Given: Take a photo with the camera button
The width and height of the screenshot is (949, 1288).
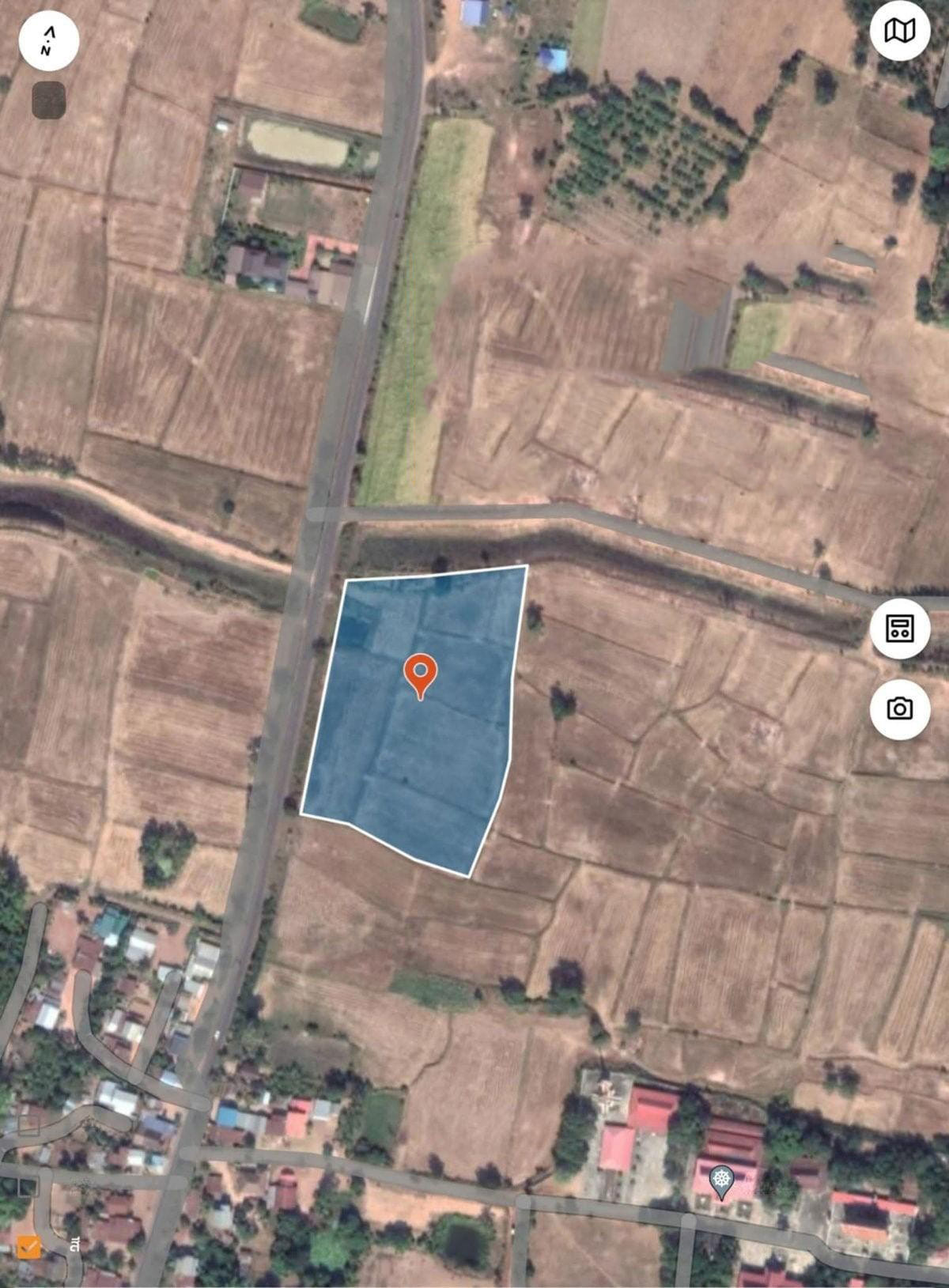Looking at the screenshot, I should 899,708.
